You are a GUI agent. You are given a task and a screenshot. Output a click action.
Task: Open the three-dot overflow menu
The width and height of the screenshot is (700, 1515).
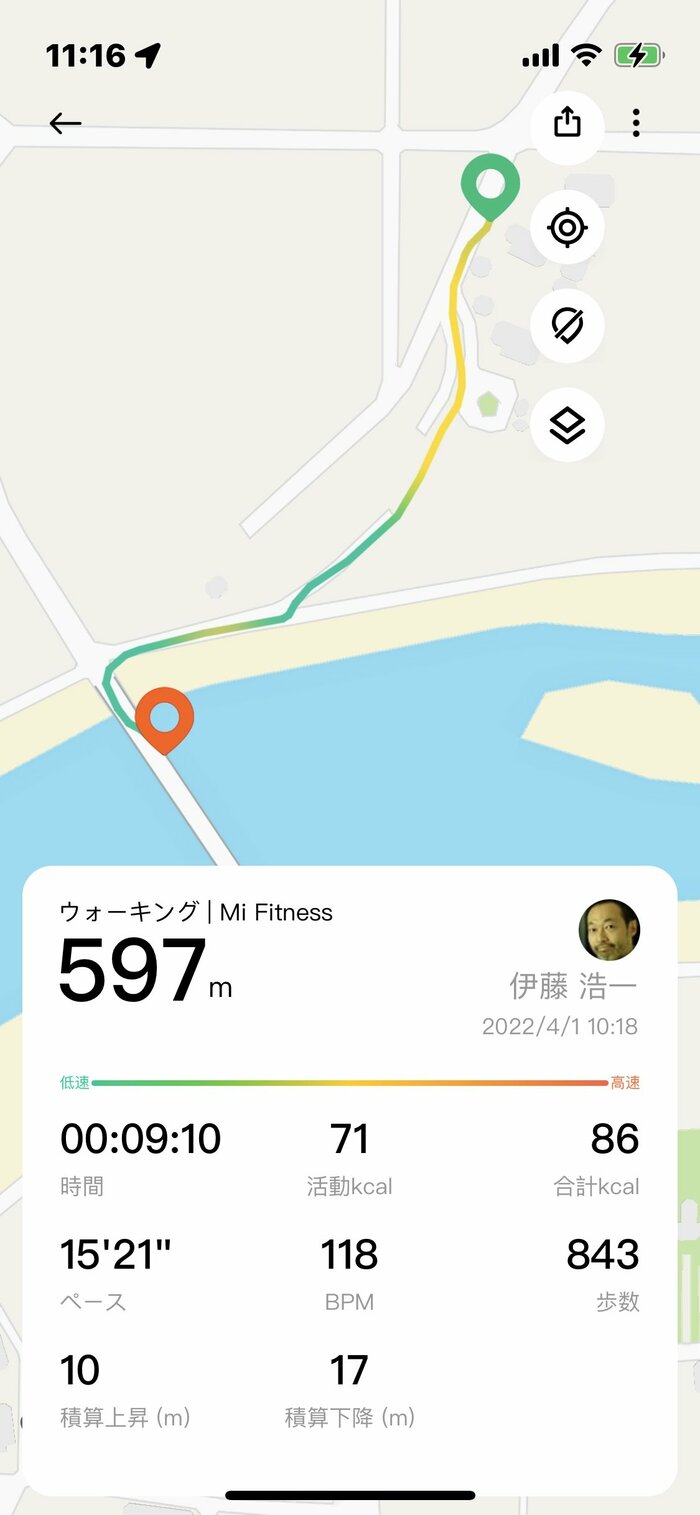(x=636, y=123)
